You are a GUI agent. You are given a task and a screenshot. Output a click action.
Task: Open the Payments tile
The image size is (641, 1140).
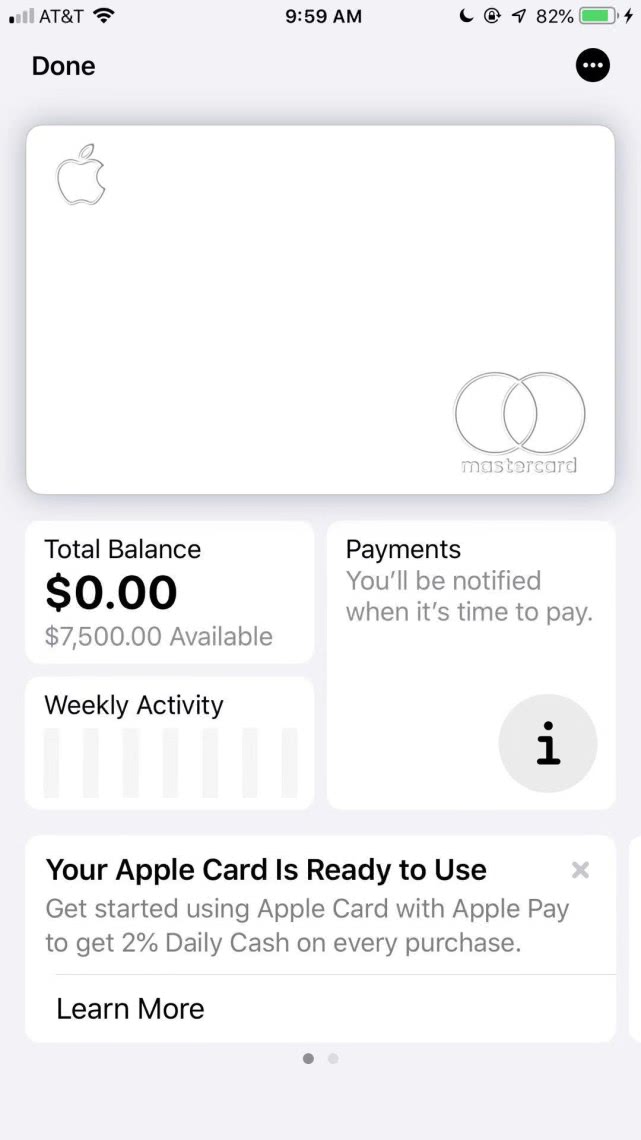coord(470,664)
